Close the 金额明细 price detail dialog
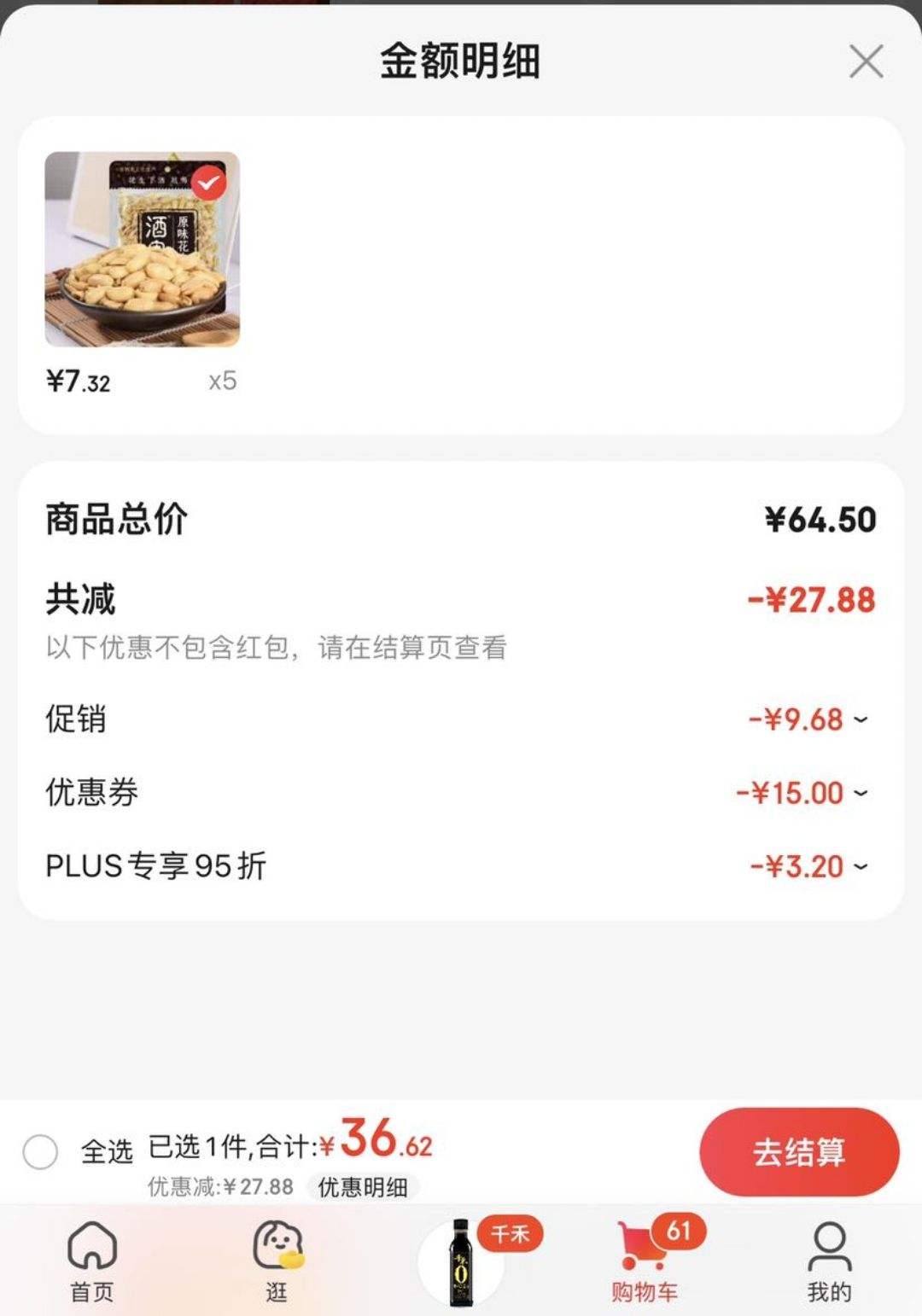The height and width of the screenshot is (1316, 922). point(867,61)
